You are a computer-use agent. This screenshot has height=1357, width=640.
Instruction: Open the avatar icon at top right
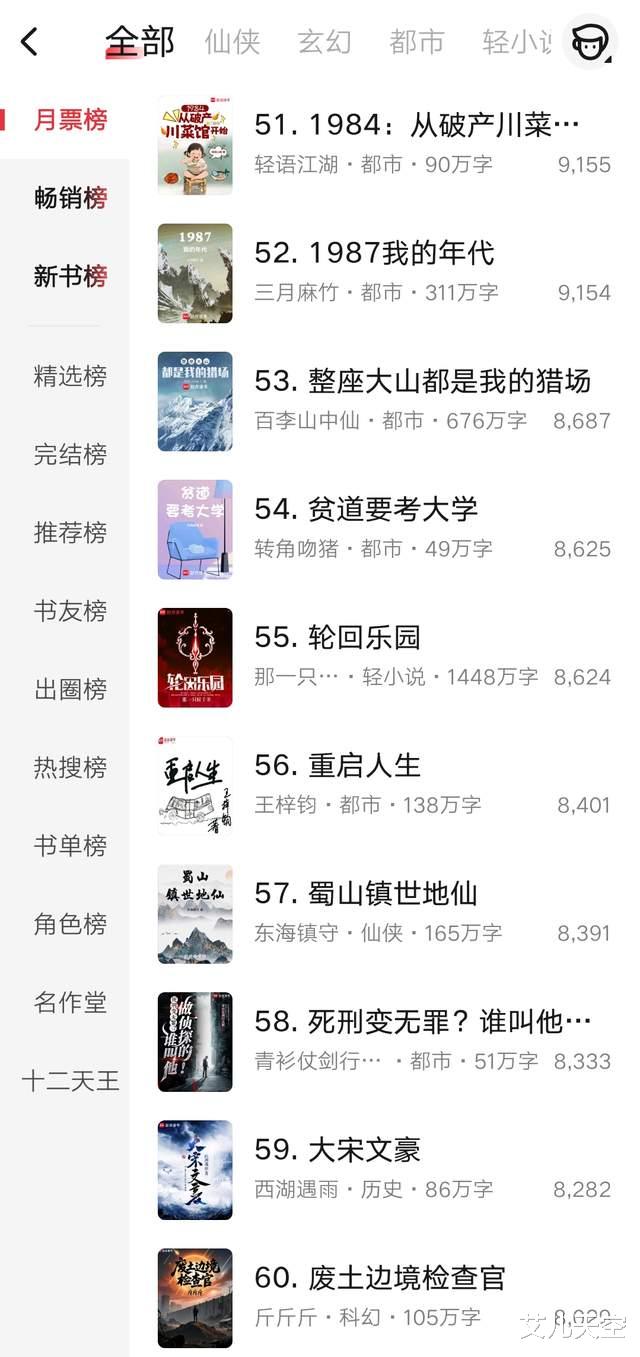point(589,42)
